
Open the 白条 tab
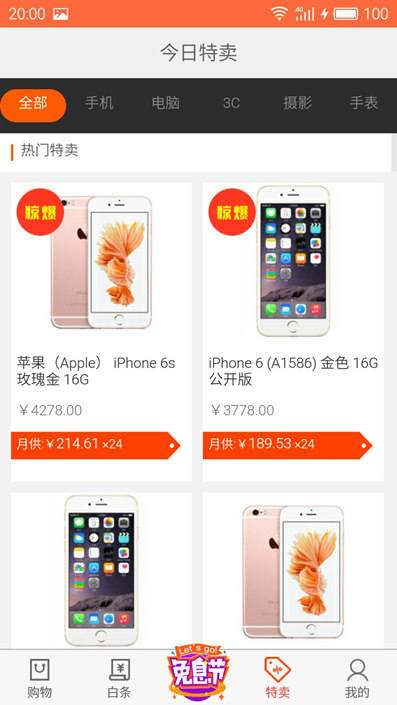pos(119,678)
